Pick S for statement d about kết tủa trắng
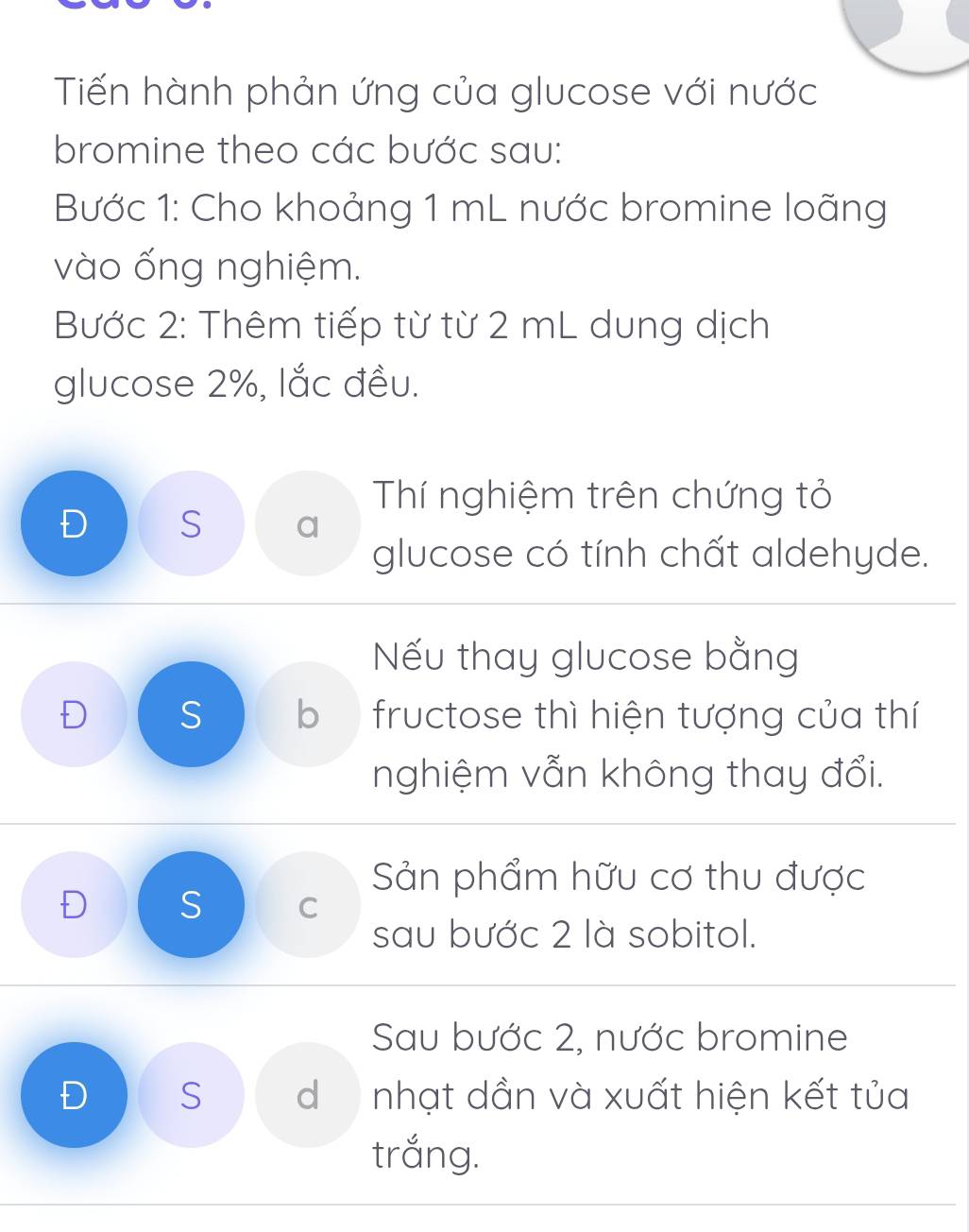 pos(191,1095)
